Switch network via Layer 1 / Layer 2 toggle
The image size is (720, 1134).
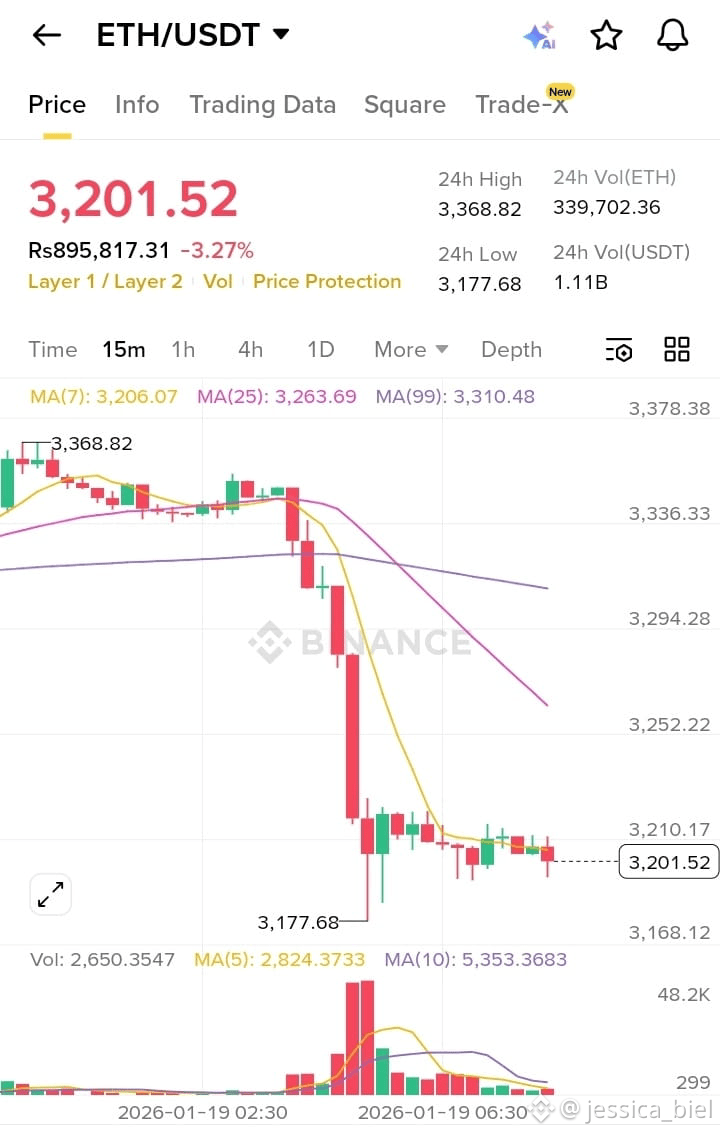click(x=105, y=281)
